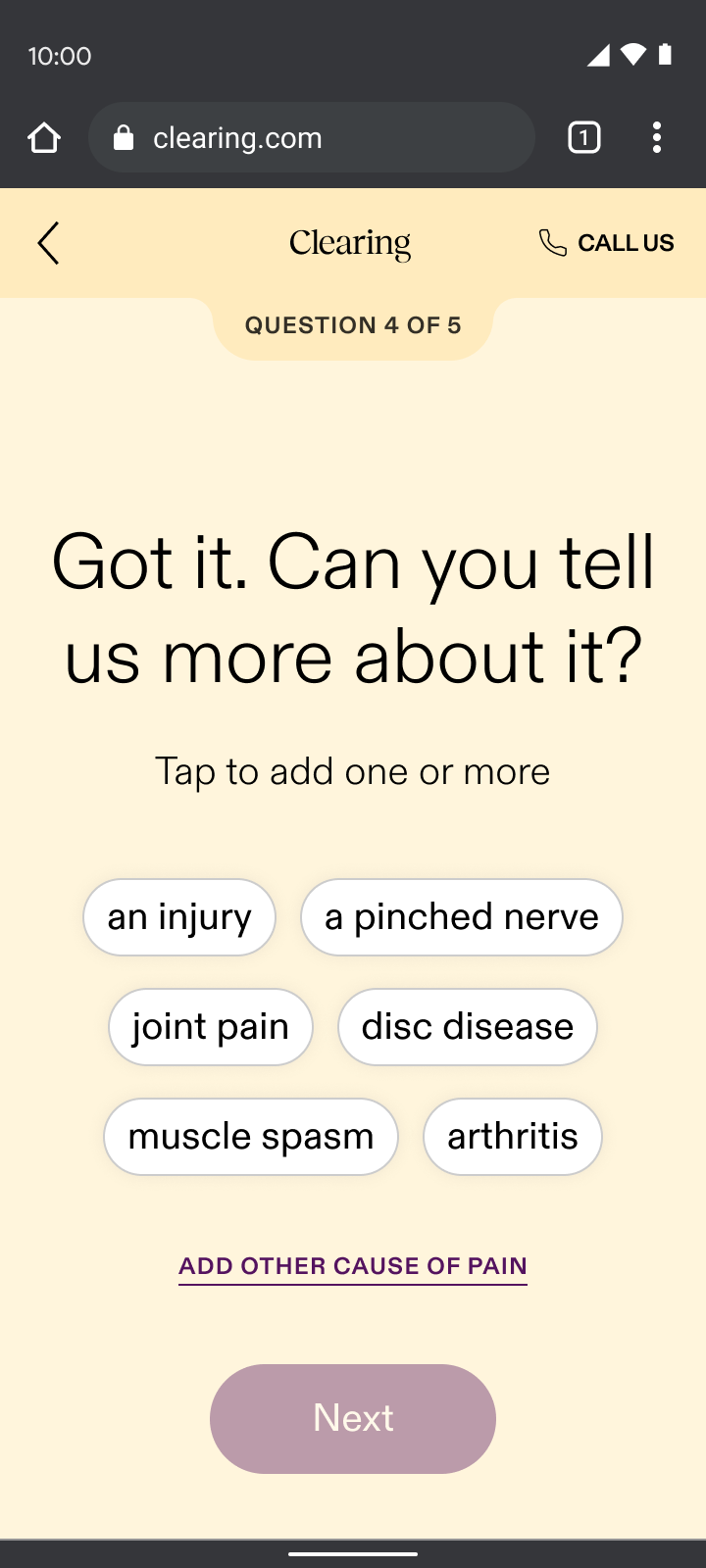Viewport: 706px width, 1568px height.
Task: Open the browser home page icon
Action: [44, 138]
